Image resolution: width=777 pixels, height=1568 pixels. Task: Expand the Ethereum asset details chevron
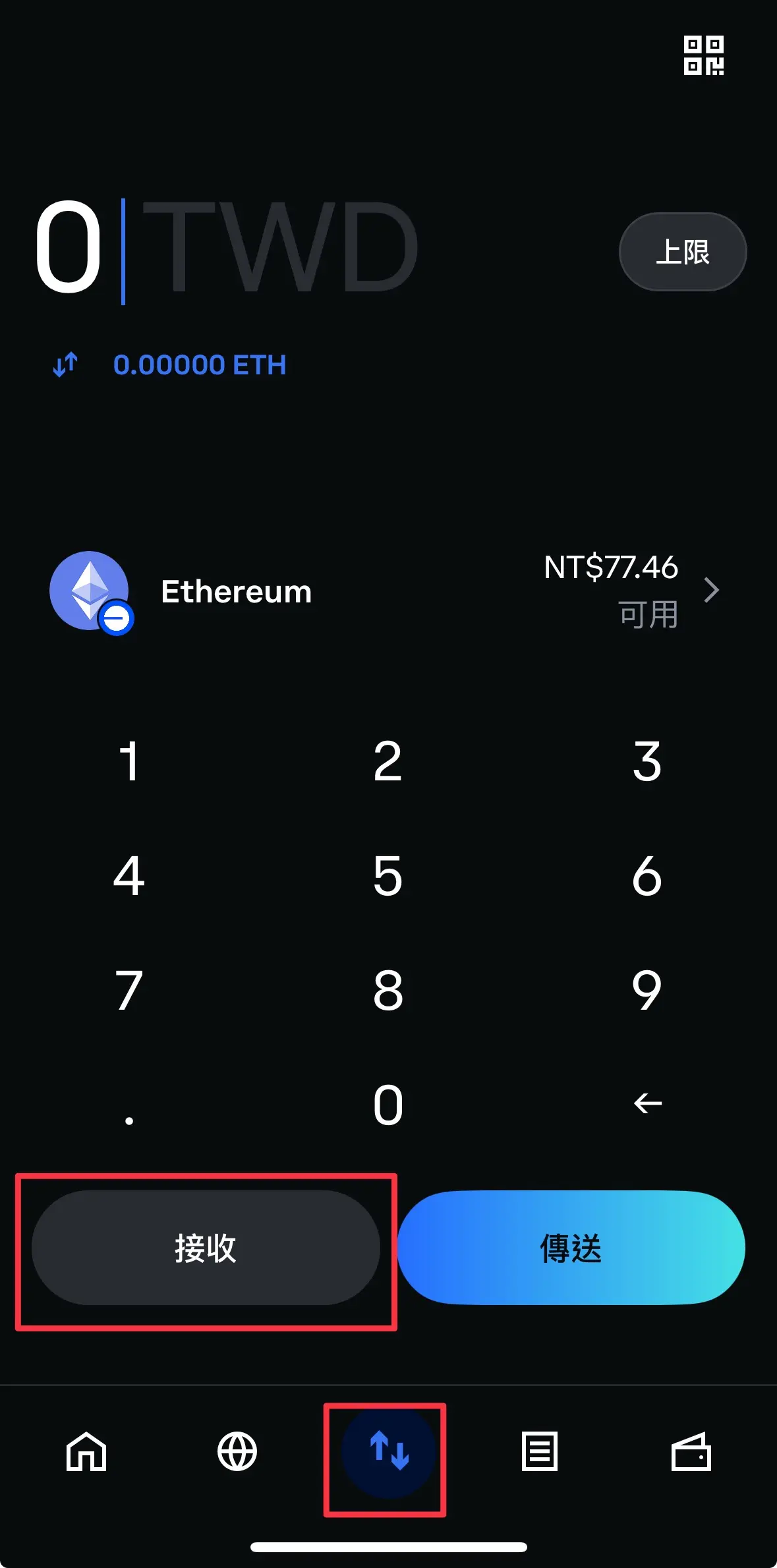click(x=712, y=591)
